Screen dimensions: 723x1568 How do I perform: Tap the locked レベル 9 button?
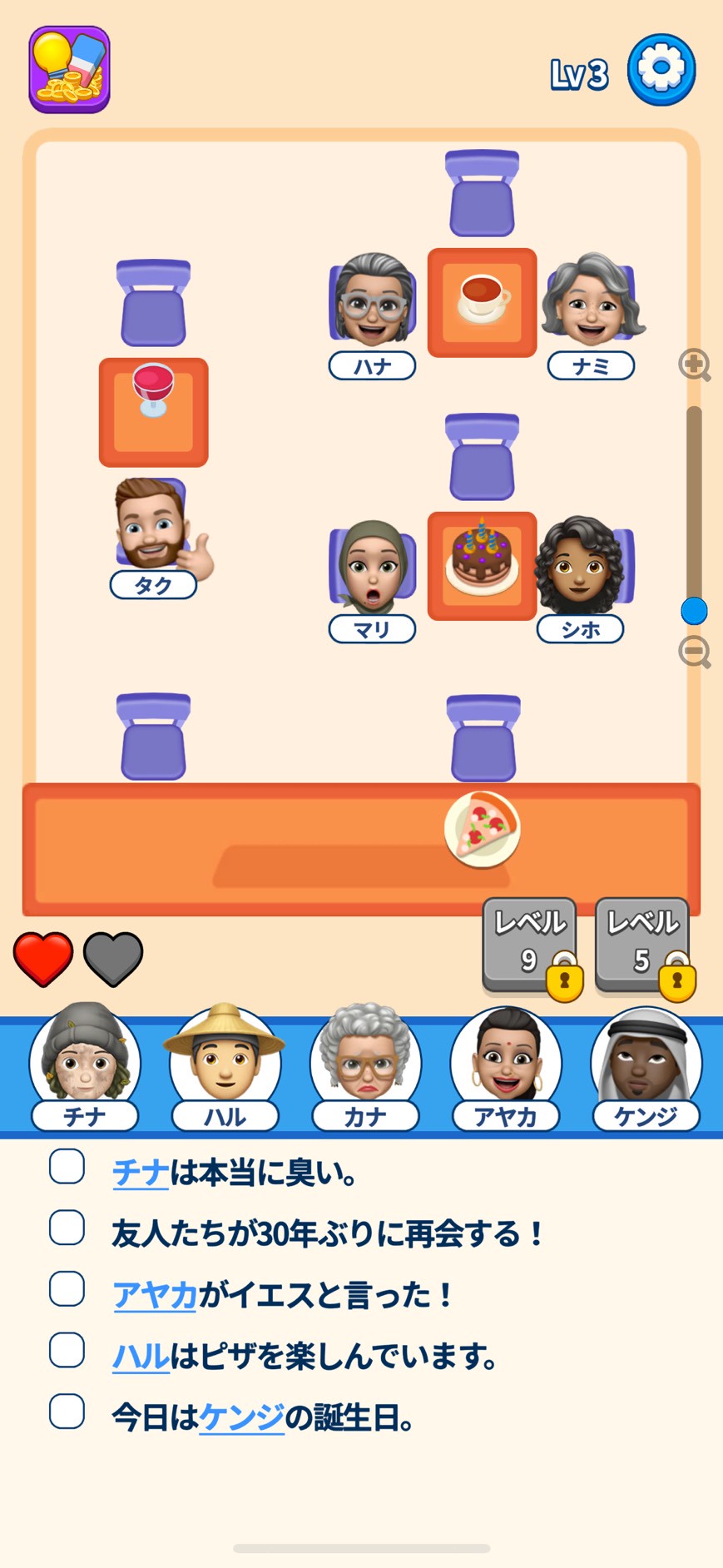(x=530, y=945)
